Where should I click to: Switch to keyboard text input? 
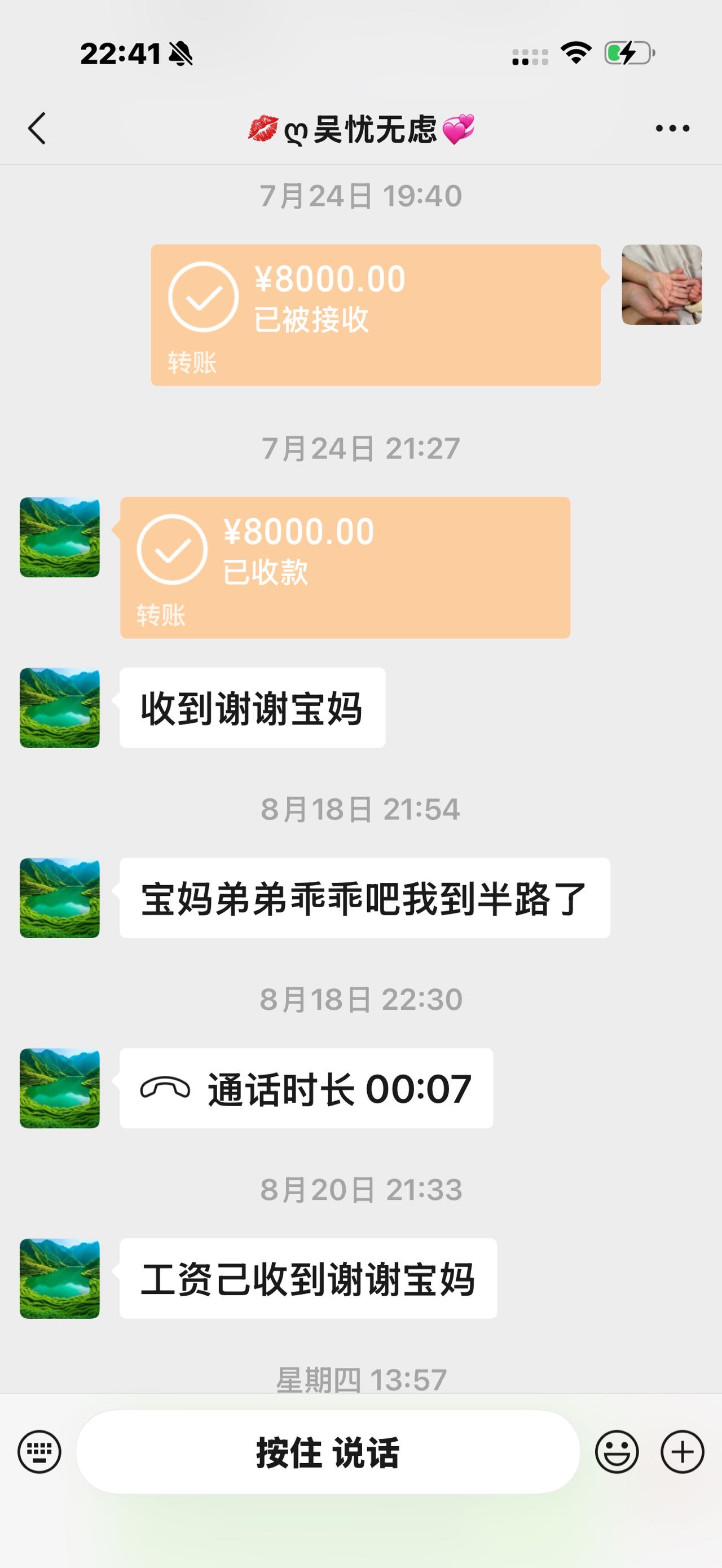39,1452
